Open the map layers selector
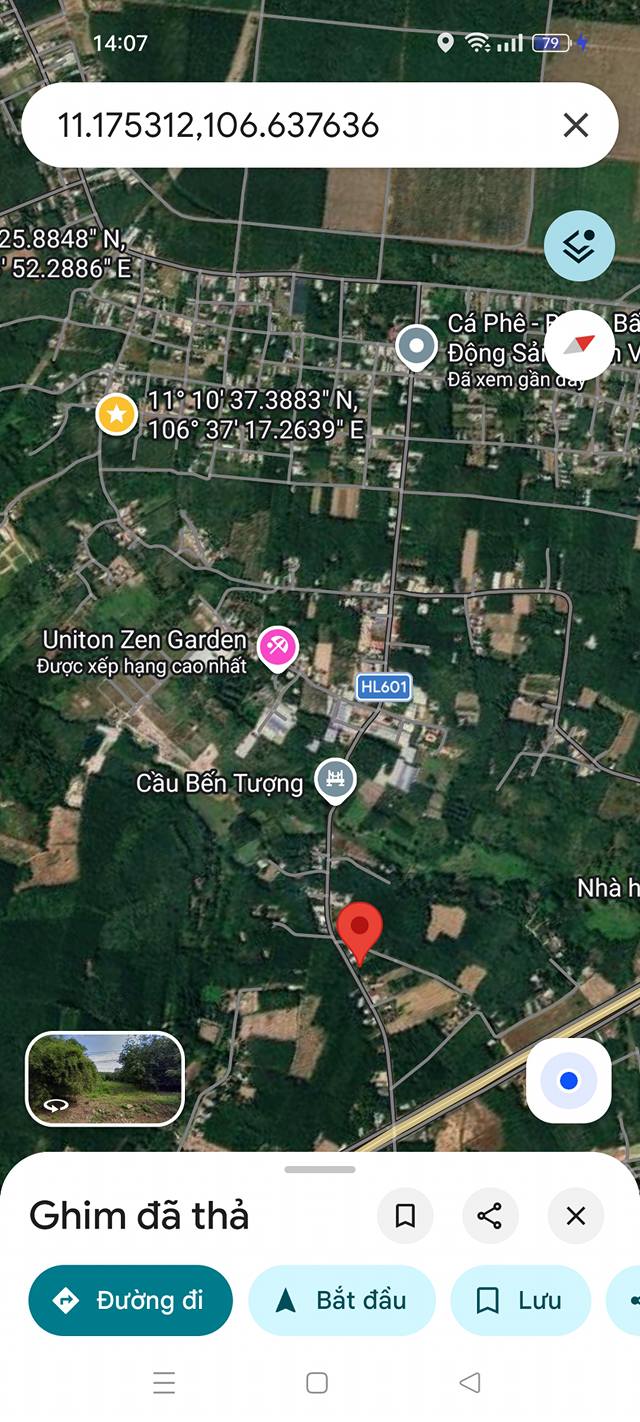Viewport: 640px width, 1422px height. (579, 246)
